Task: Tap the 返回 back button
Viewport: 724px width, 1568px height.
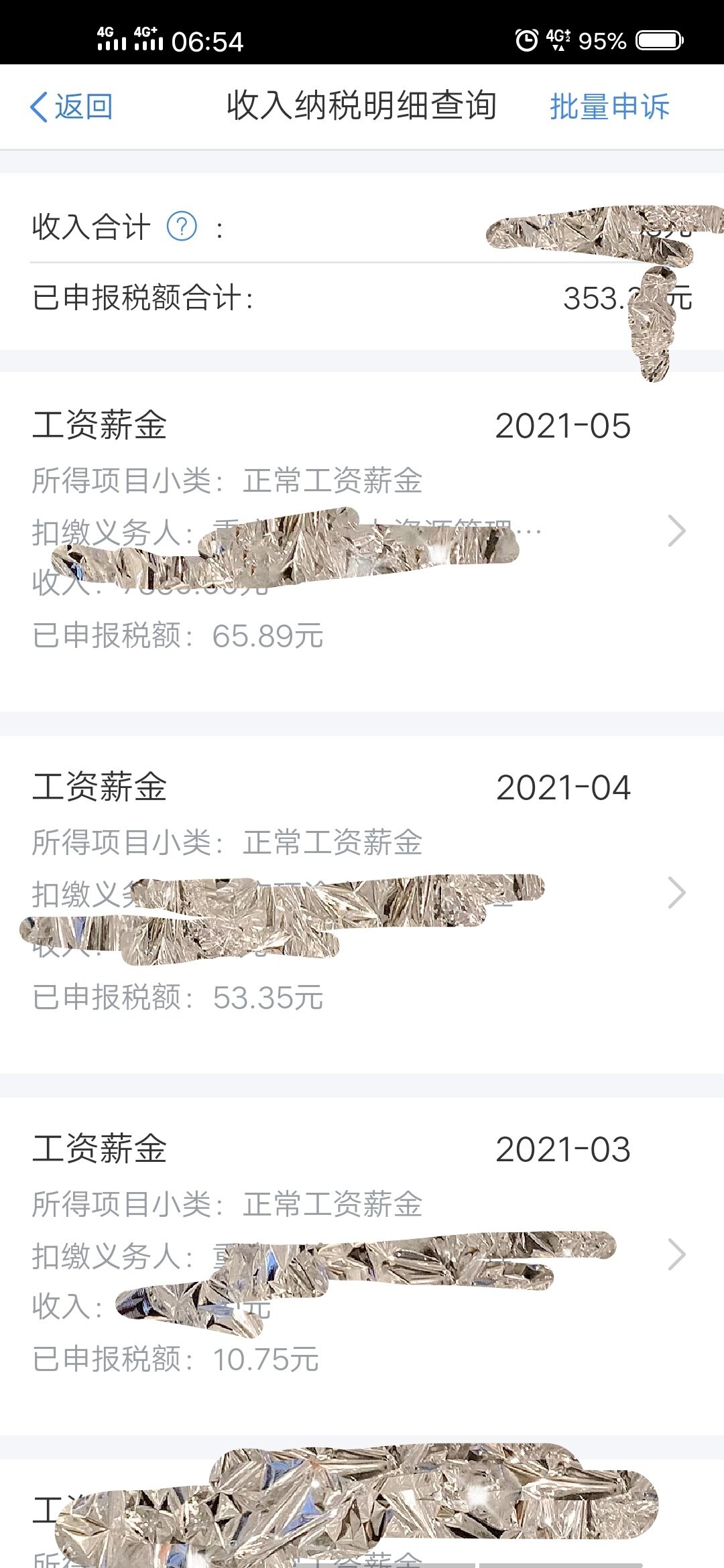Action: click(x=72, y=107)
